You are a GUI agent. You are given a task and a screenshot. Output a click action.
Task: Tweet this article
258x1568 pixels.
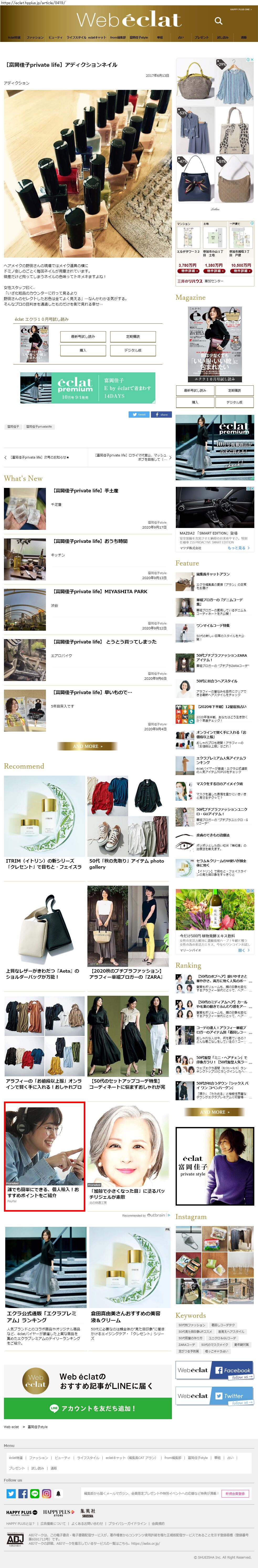click(x=139, y=415)
